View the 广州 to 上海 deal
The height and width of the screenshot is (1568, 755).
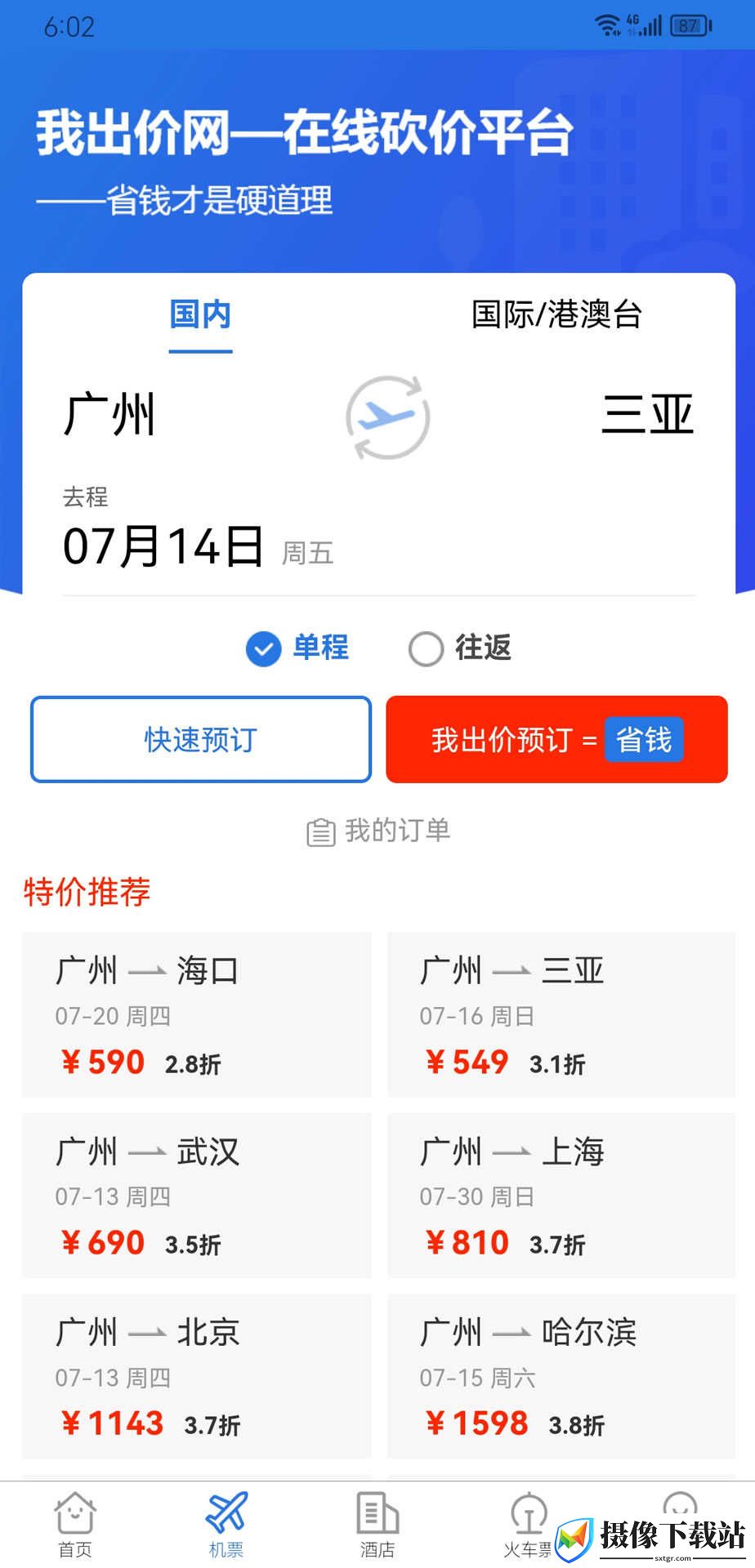point(561,1195)
